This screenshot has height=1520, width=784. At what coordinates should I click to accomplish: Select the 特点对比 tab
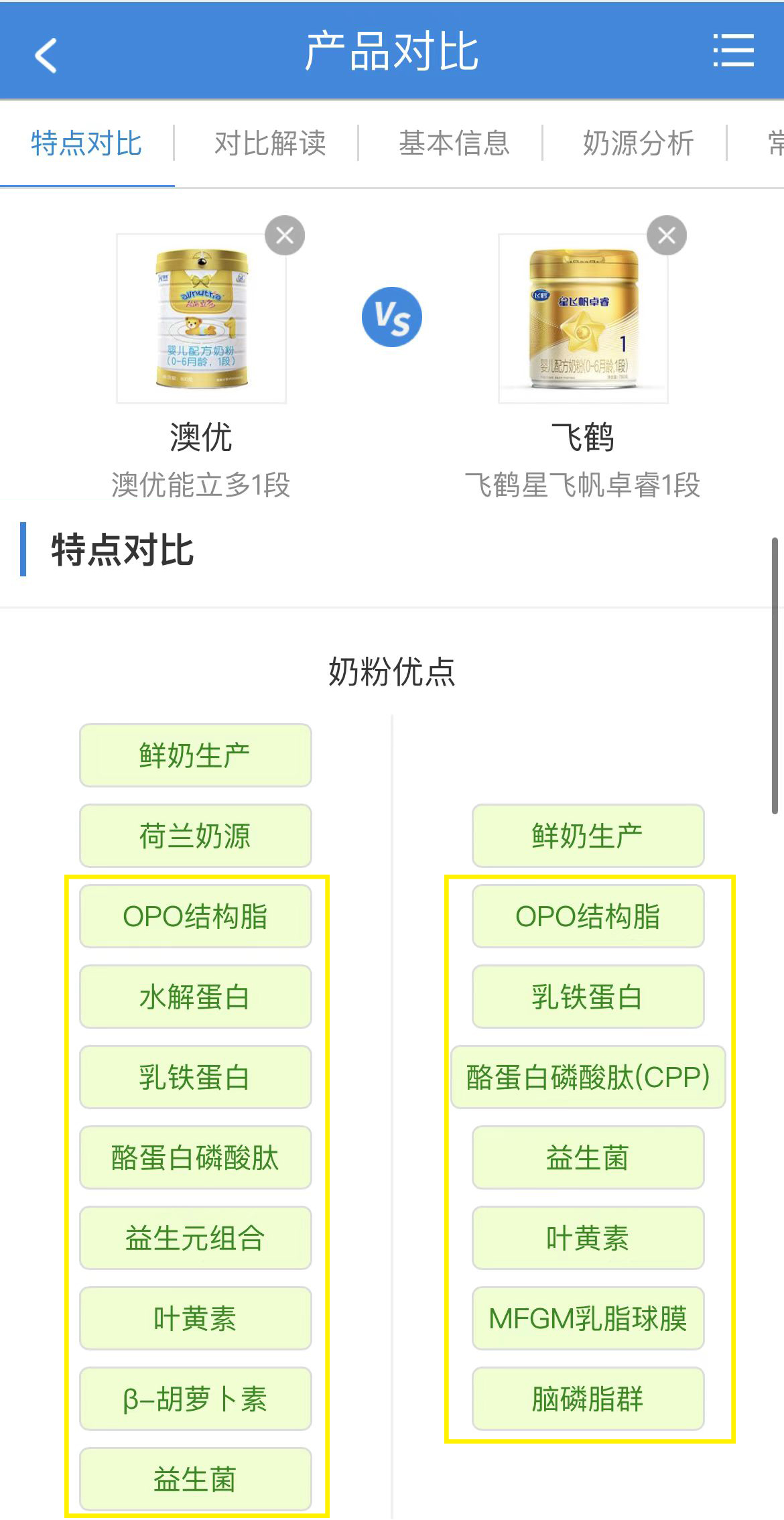tap(86, 143)
